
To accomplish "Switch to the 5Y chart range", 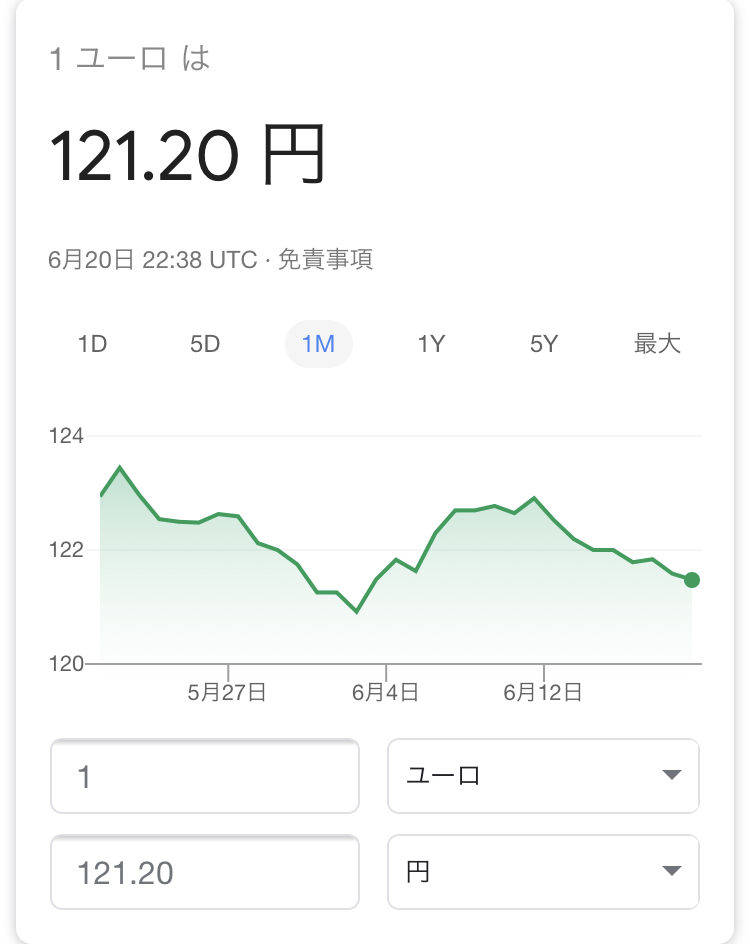I will pos(544,345).
